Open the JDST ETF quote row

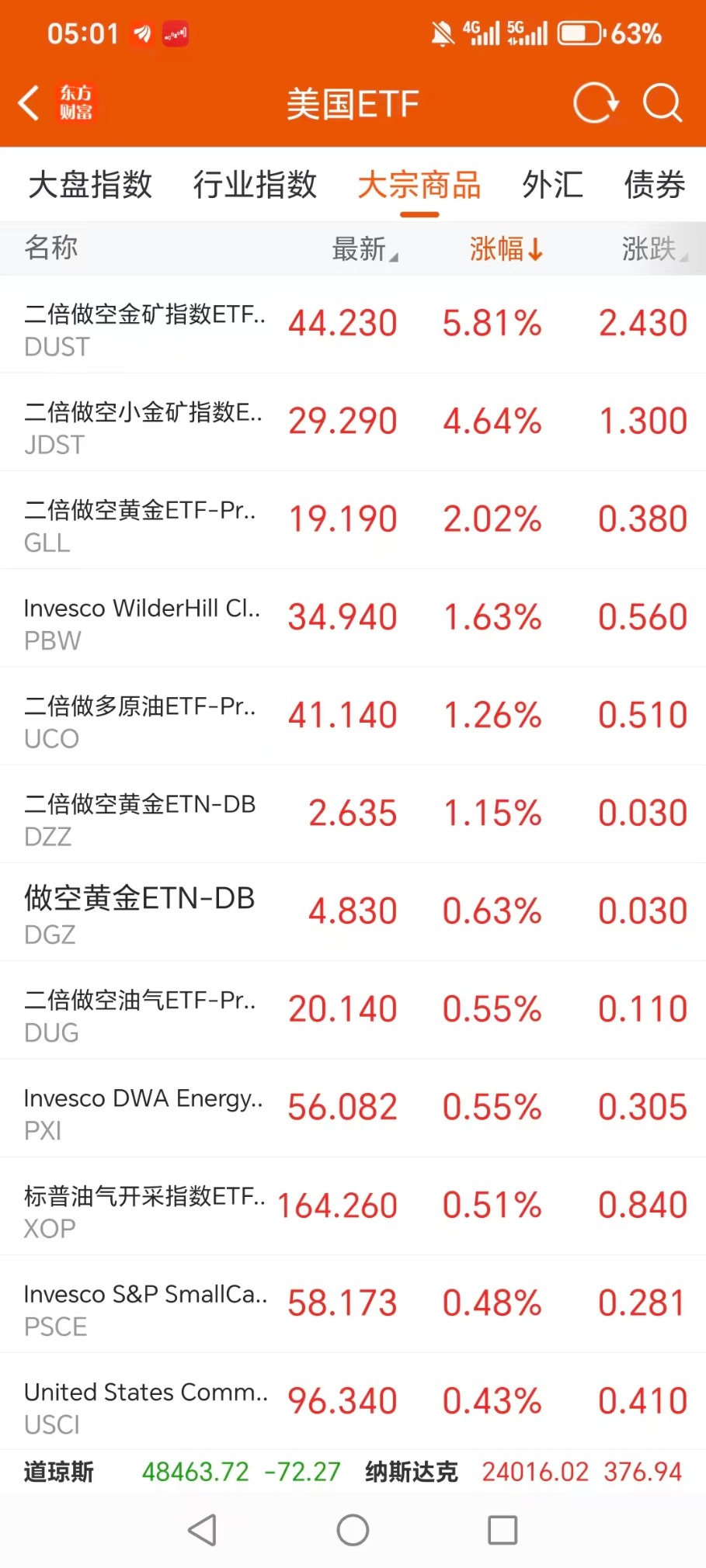[x=353, y=422]
